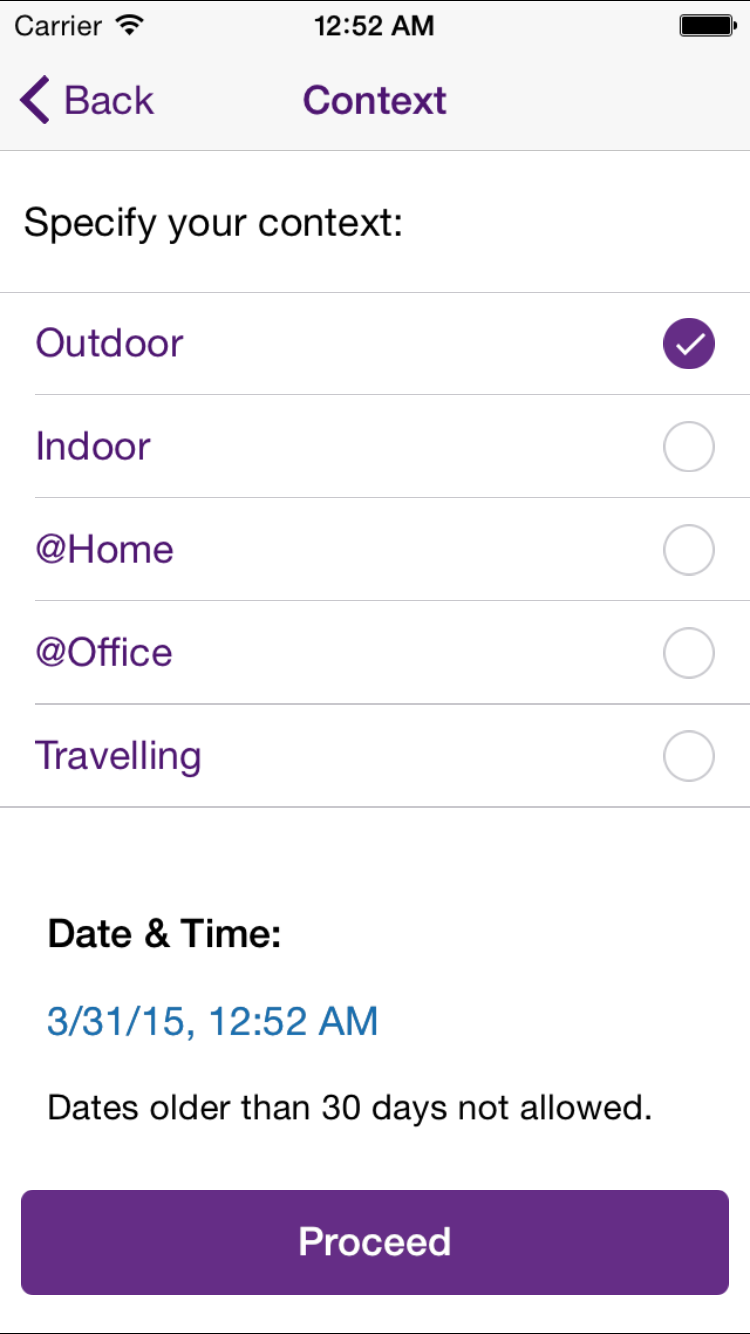Select the @Home context
Image resolution: width=750 pixels, height=1334 pixels.
(x=374, y=550)
